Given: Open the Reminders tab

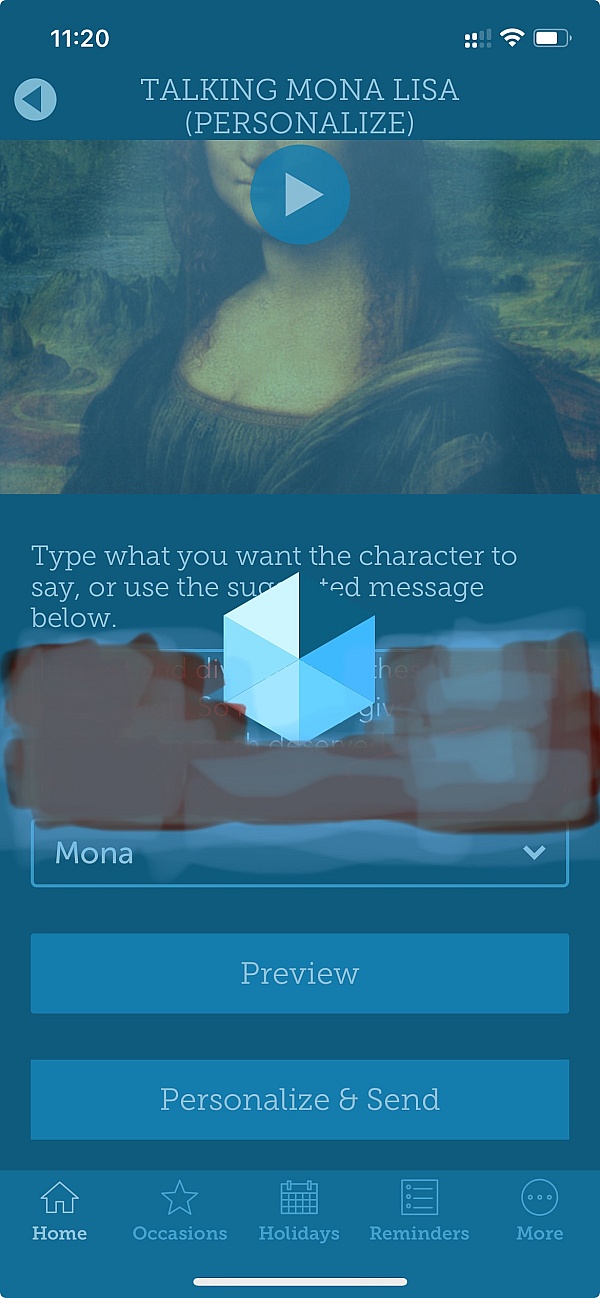Looking at the screenshot, I should (419, 1210).
